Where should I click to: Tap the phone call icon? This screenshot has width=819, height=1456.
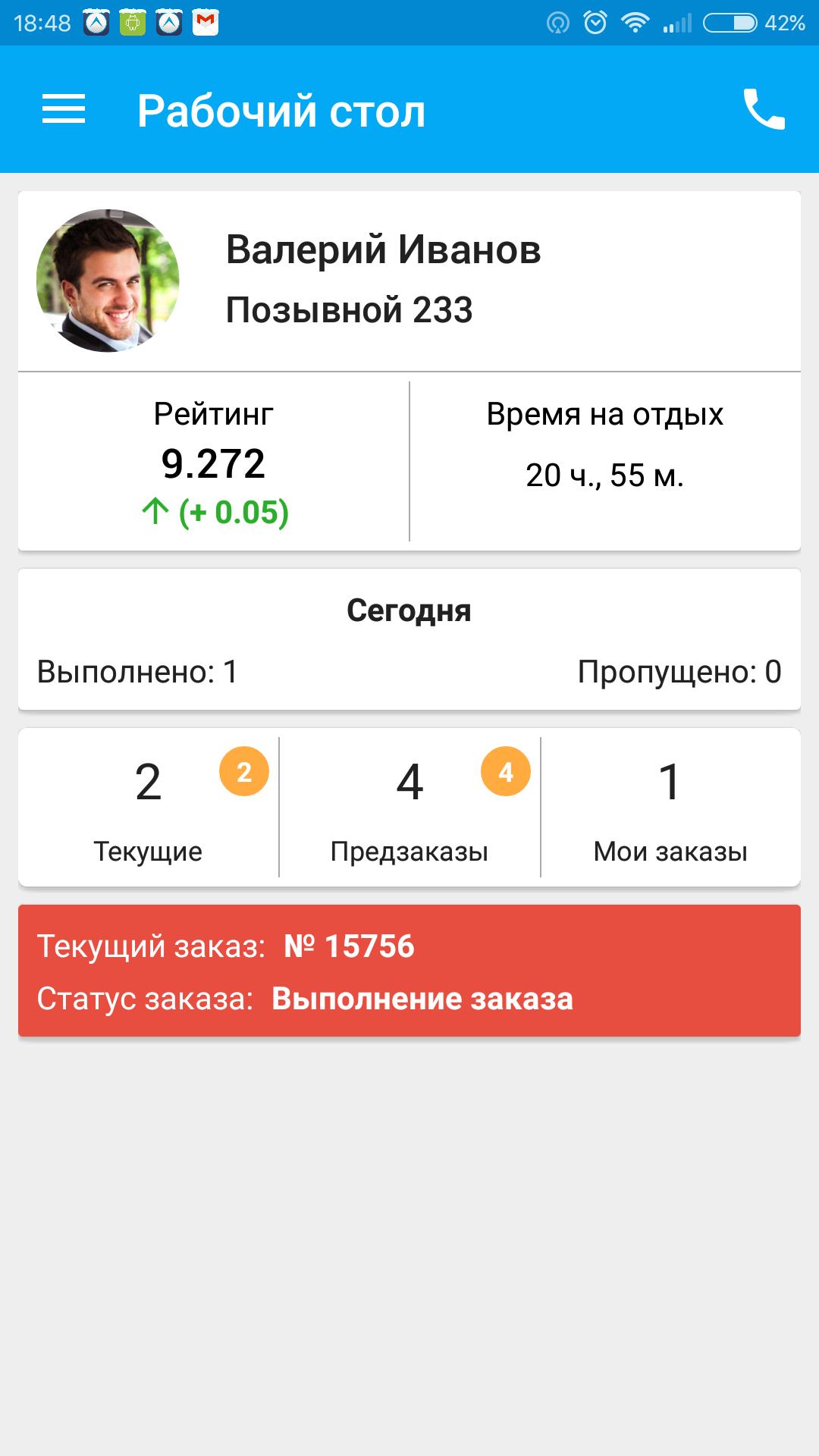click(765, 110)
